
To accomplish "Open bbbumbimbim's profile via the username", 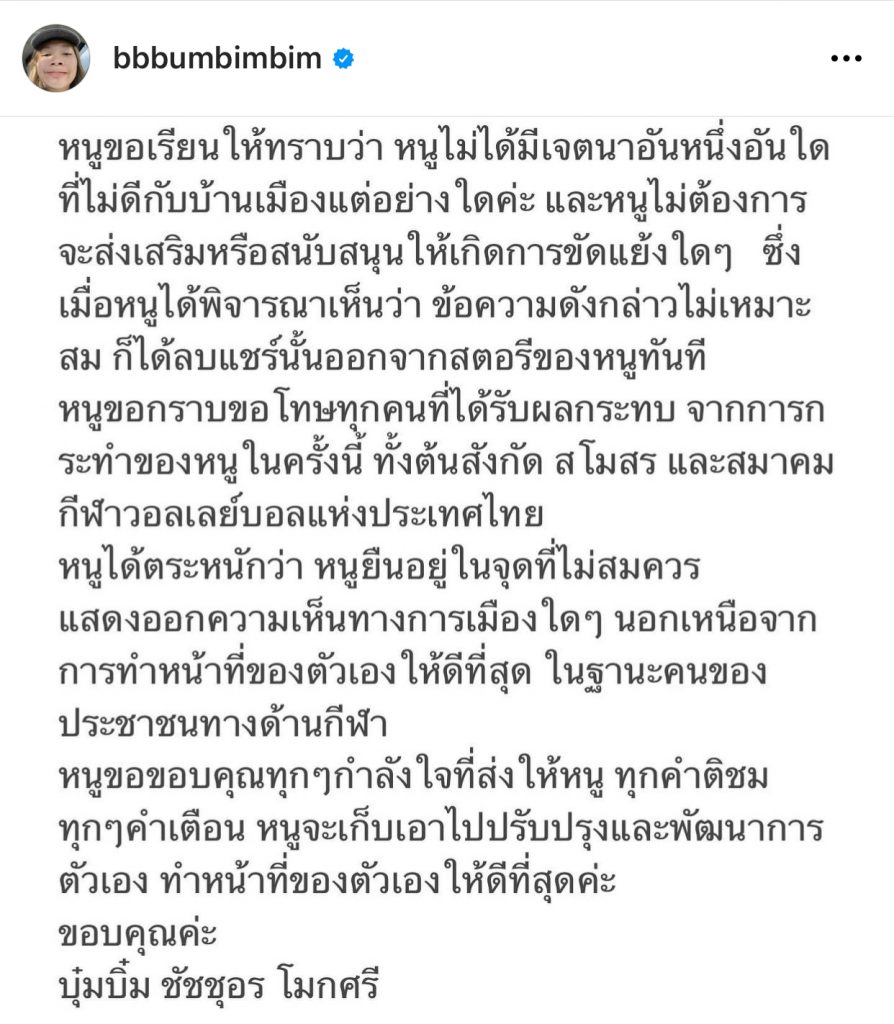I will point(217,58).
